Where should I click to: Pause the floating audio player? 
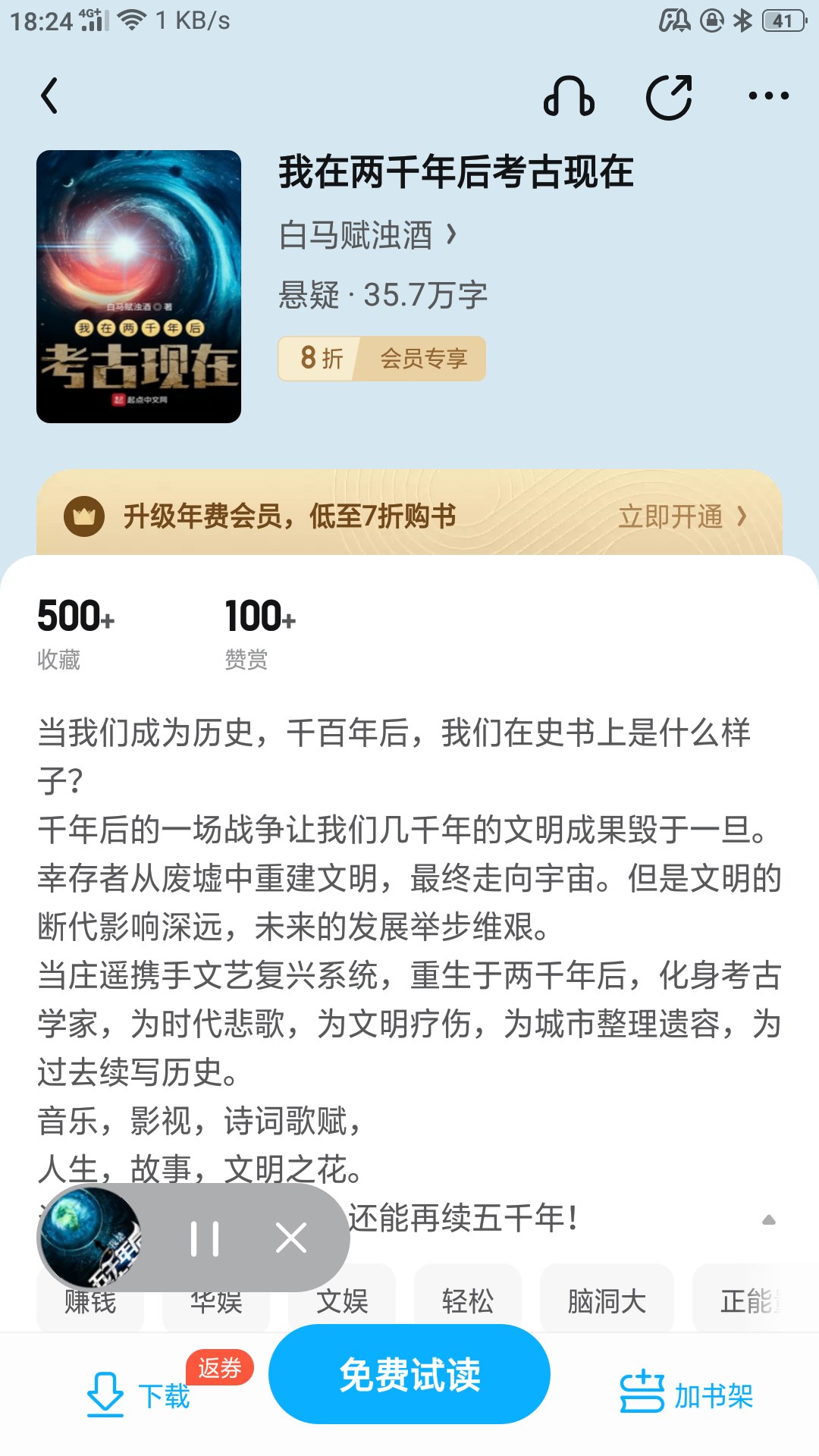(205, 1238)
